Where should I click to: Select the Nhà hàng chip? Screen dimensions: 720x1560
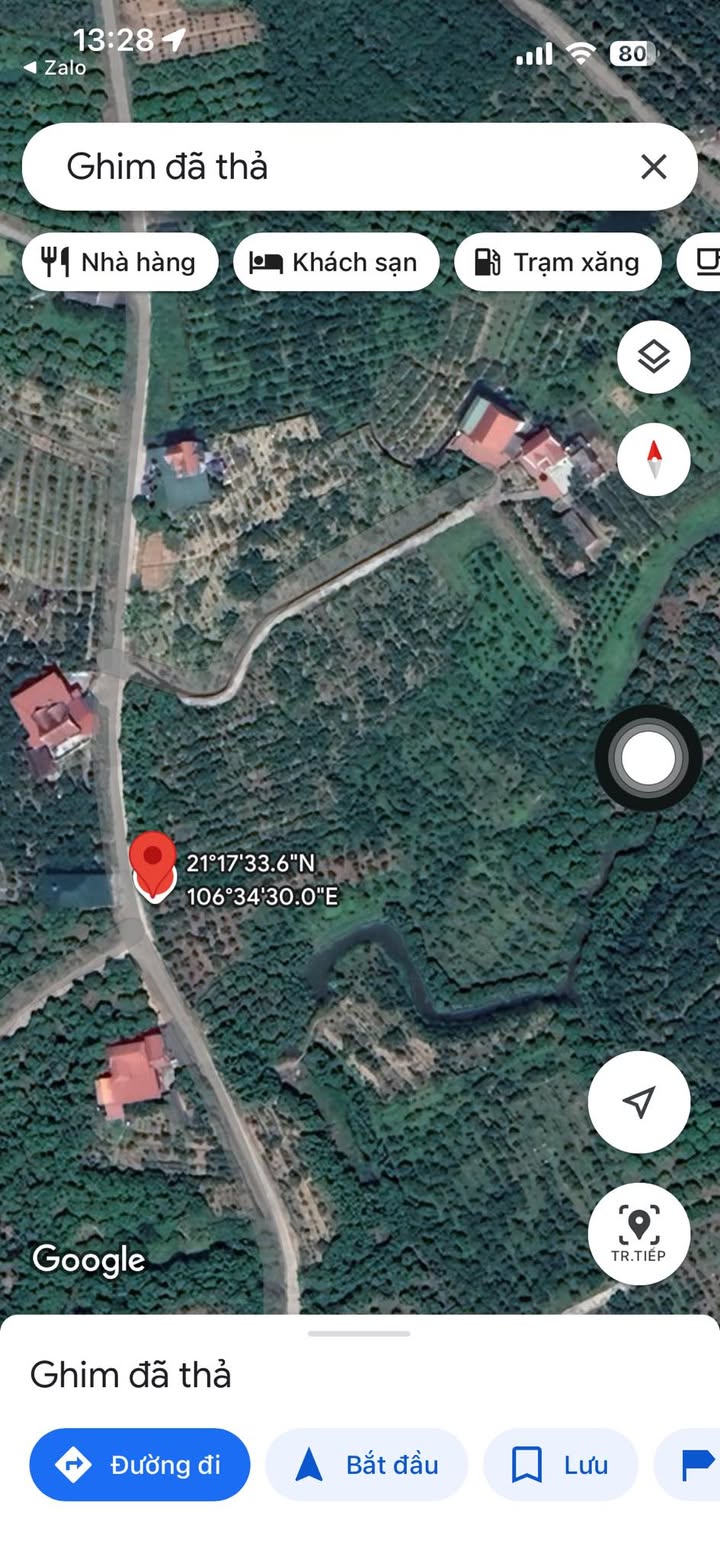120,262
